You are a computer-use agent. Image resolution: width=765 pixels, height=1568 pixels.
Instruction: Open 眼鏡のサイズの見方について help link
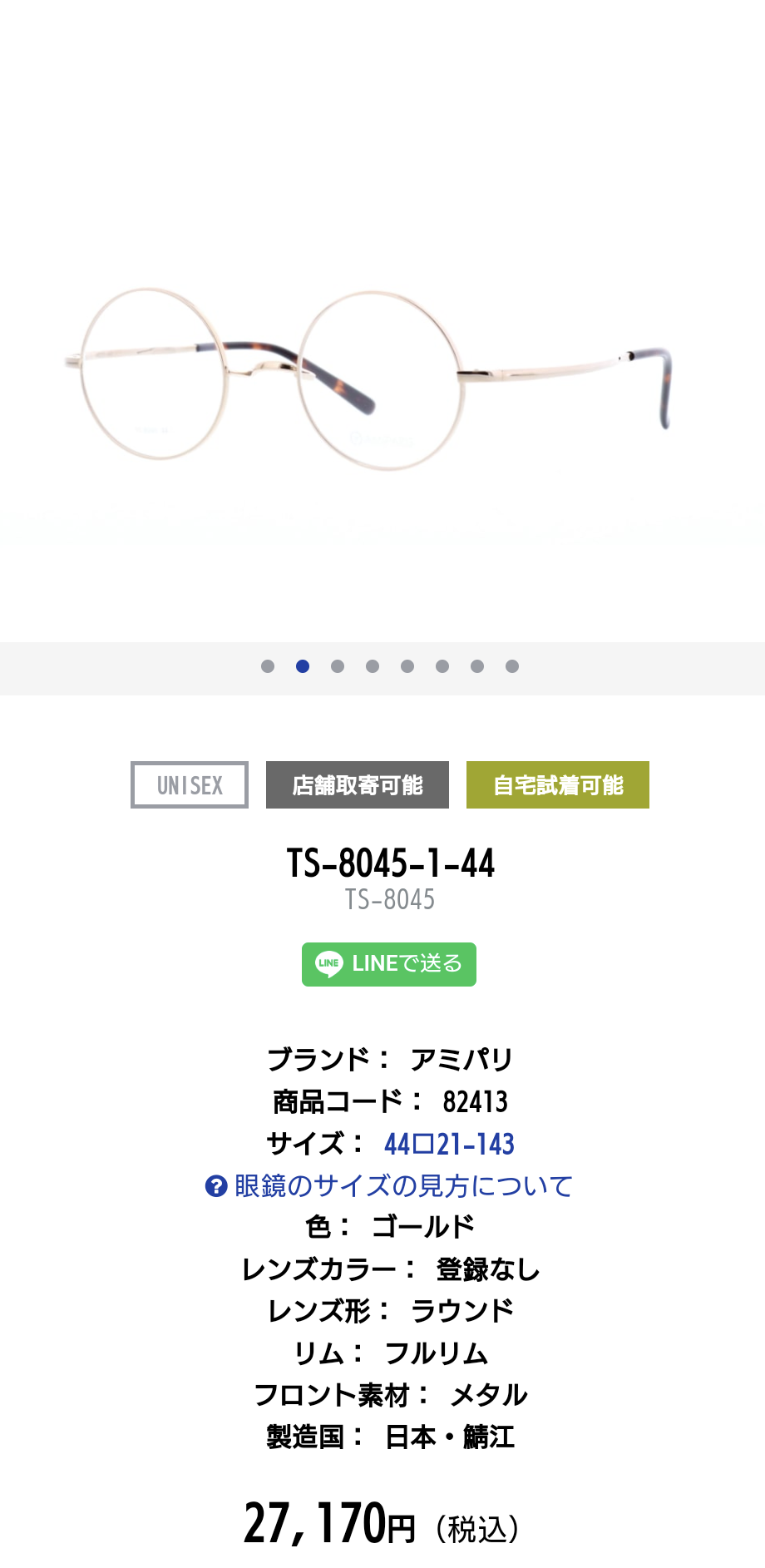[x=389, y=1185]
